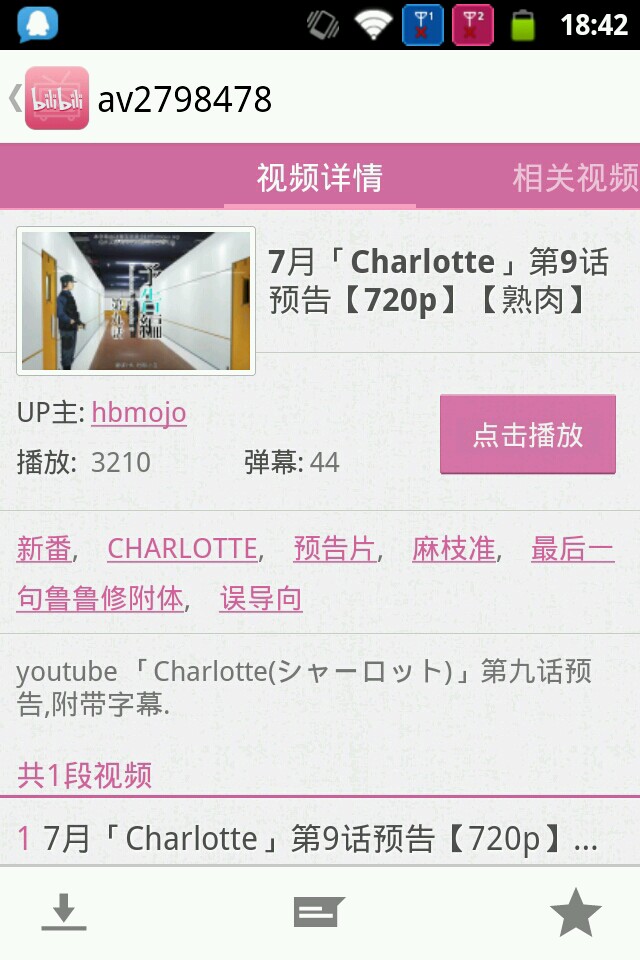Image resolution: width=640 pixels, height=960 pixels.
Task: Tap the 点击播放 button
Action: click(x=527, y=435)
